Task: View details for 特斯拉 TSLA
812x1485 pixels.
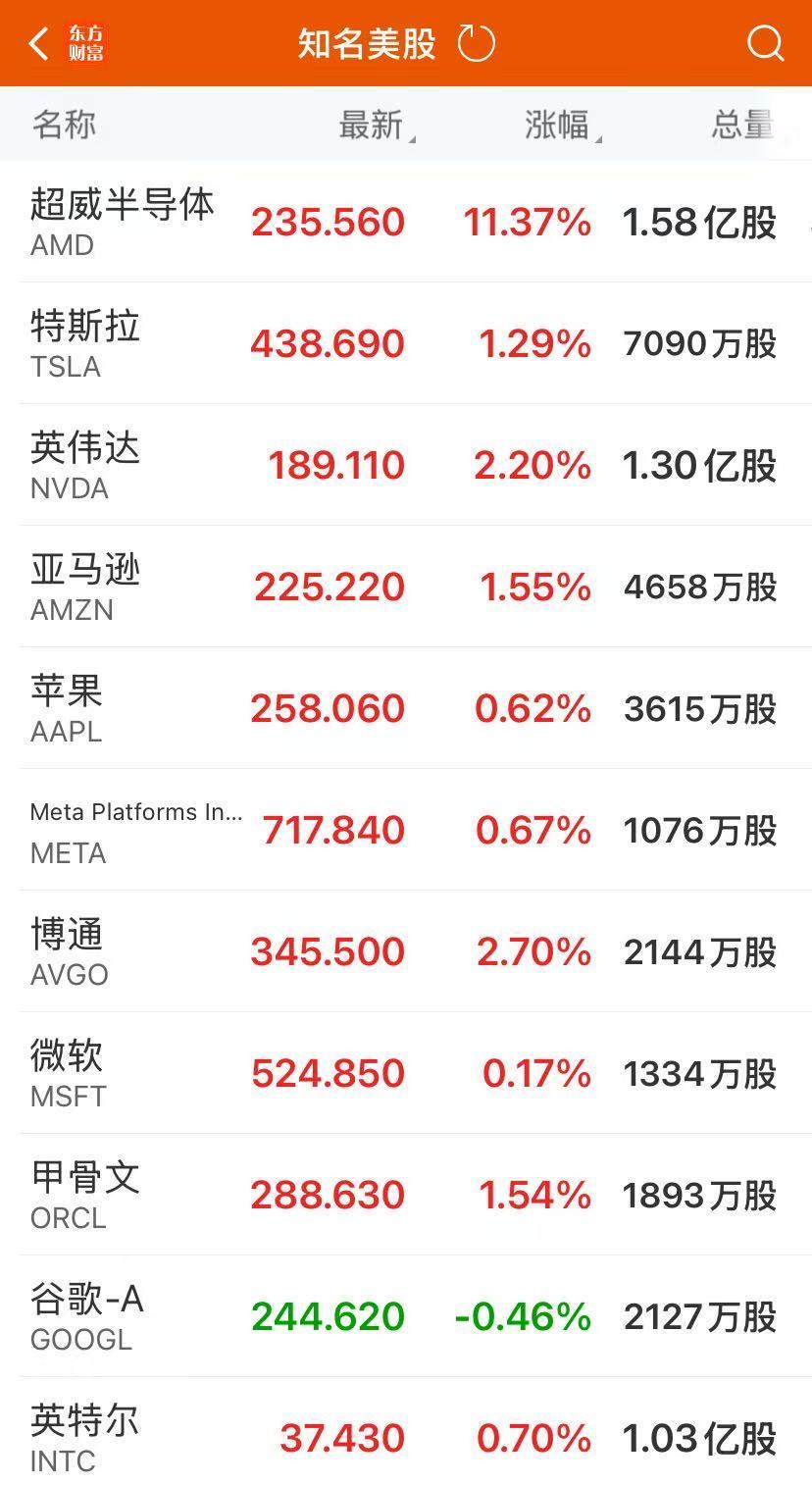Action: (x=406, y=343)
